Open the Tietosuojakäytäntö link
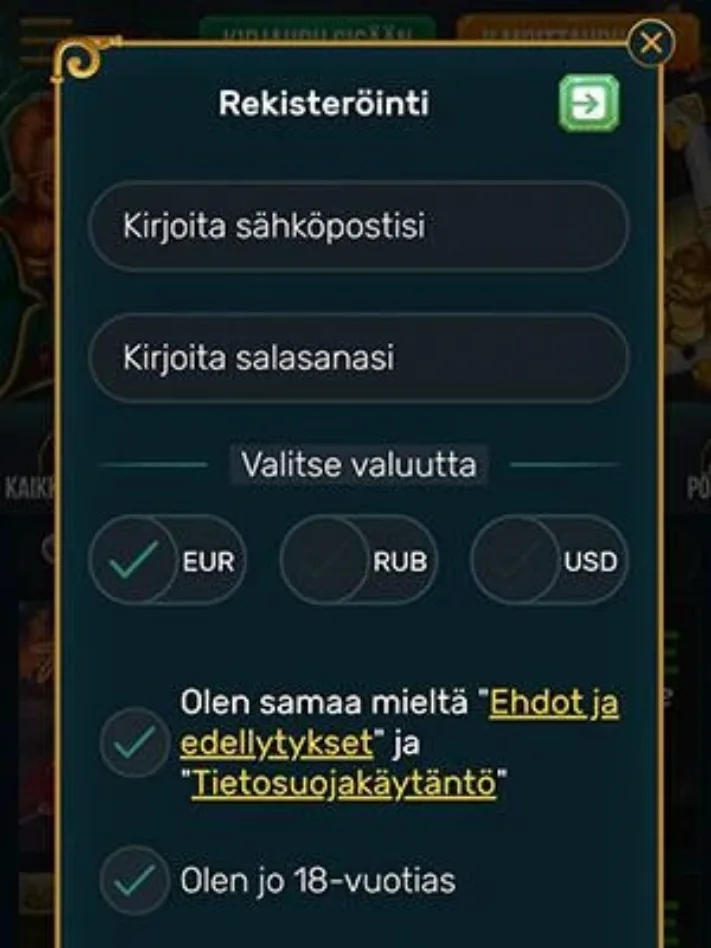Image resolution: width=711 pixels, height=948 pixels. coord(343,784)
